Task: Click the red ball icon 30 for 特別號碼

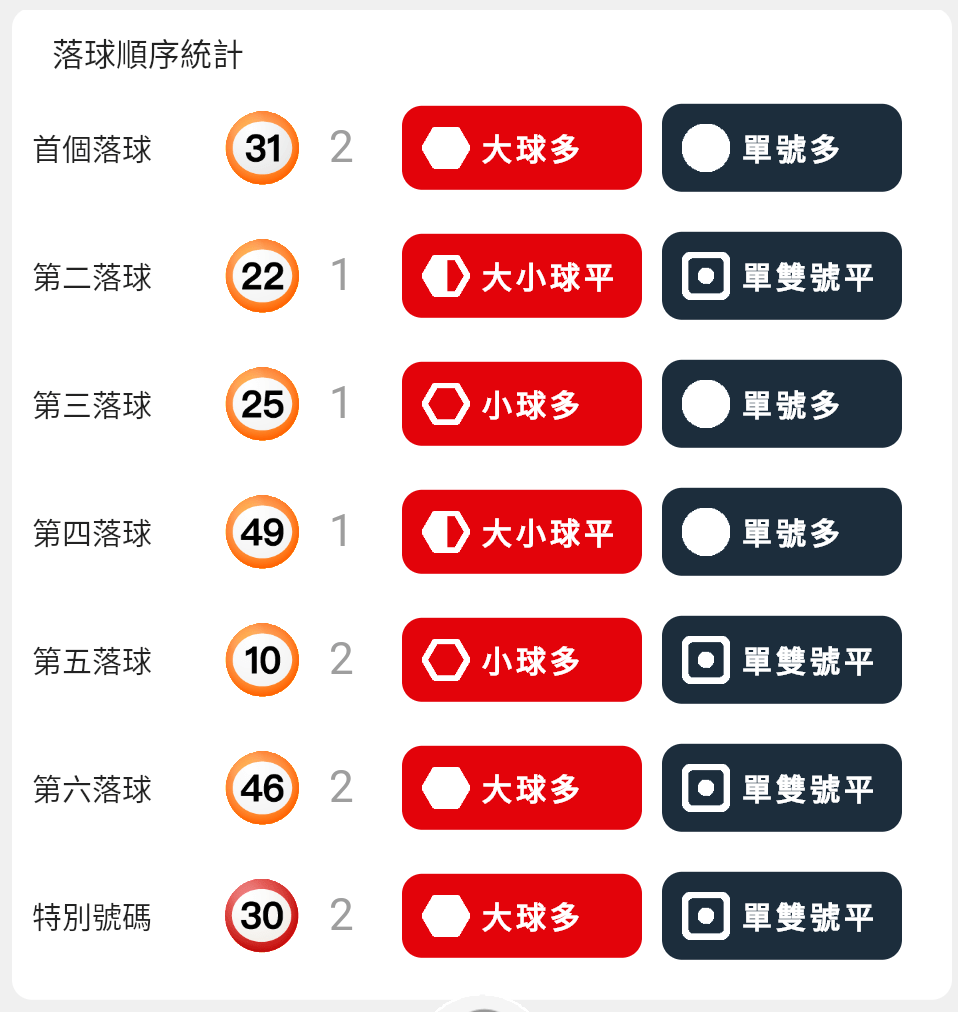Action: pyautogui.click(x=261, y=916)
